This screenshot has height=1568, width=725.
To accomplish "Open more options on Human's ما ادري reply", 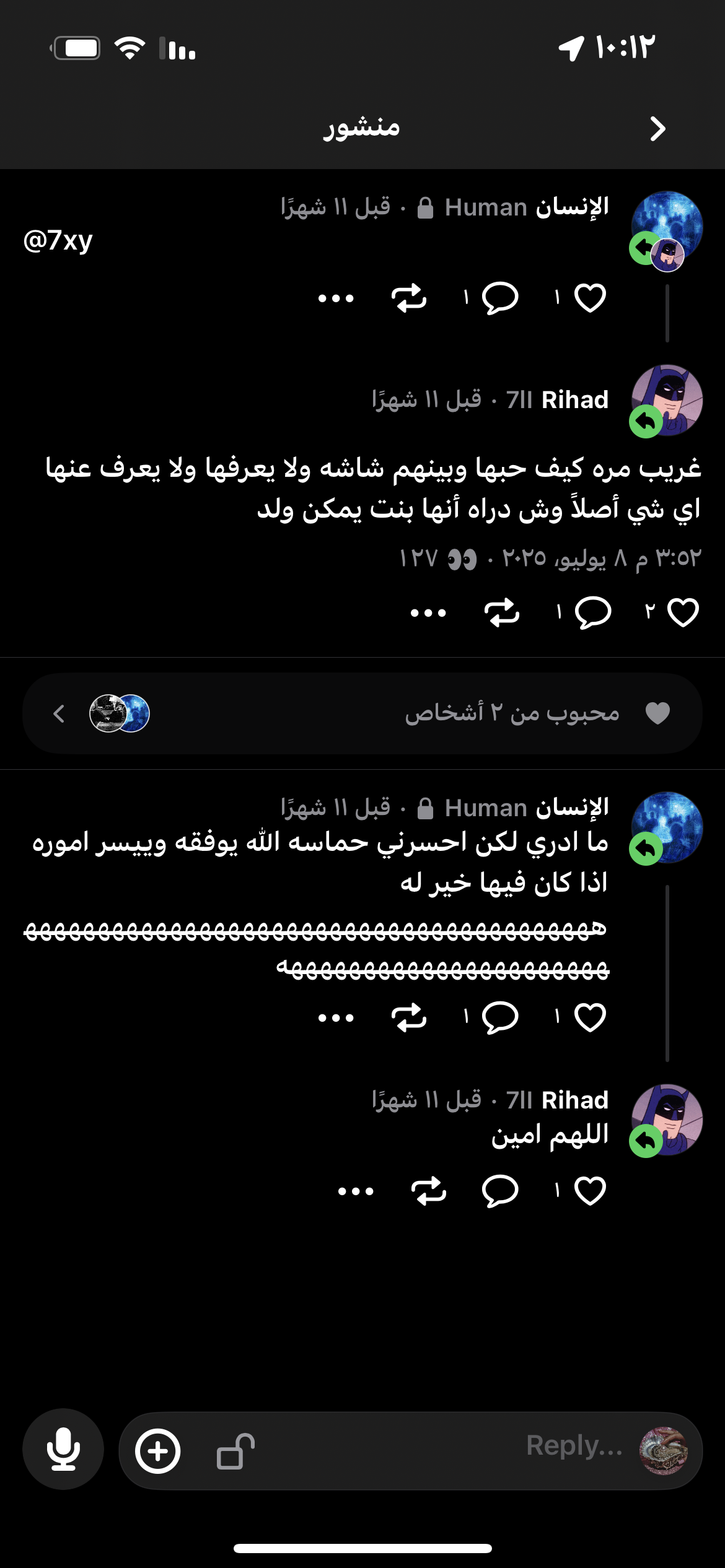I will [x=336, y=1017].
